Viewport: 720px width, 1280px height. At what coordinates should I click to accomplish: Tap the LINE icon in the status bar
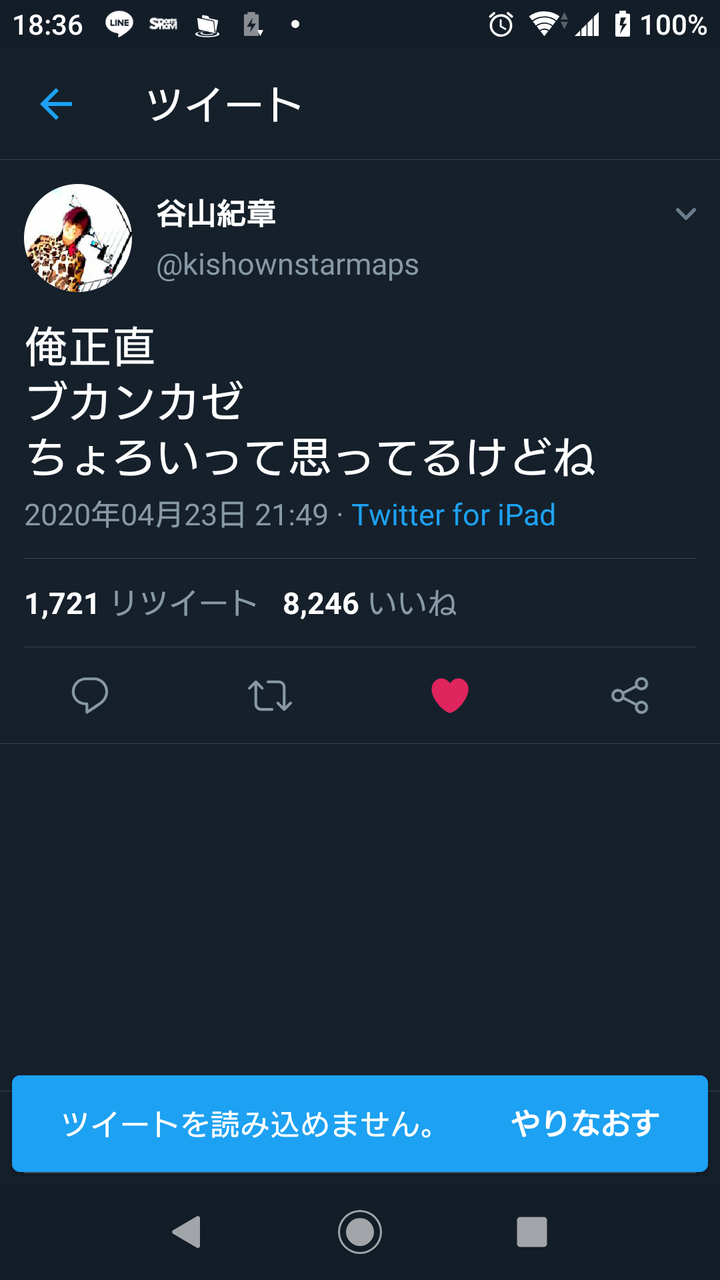click(x=119, y=24)
